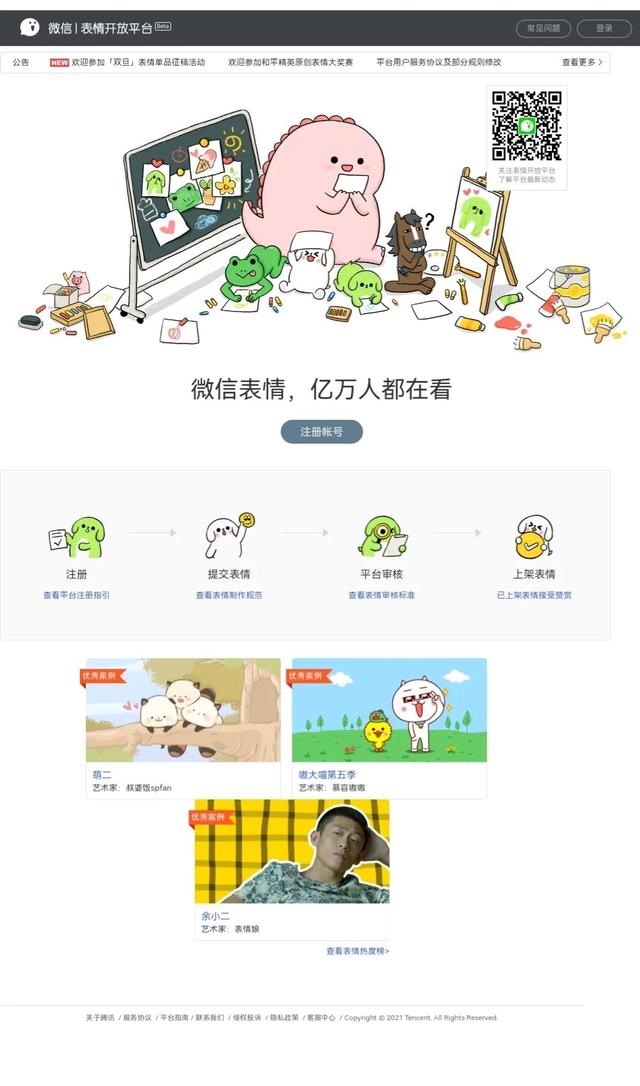Open 侵权投诉 in the footer

(247, 1017)
